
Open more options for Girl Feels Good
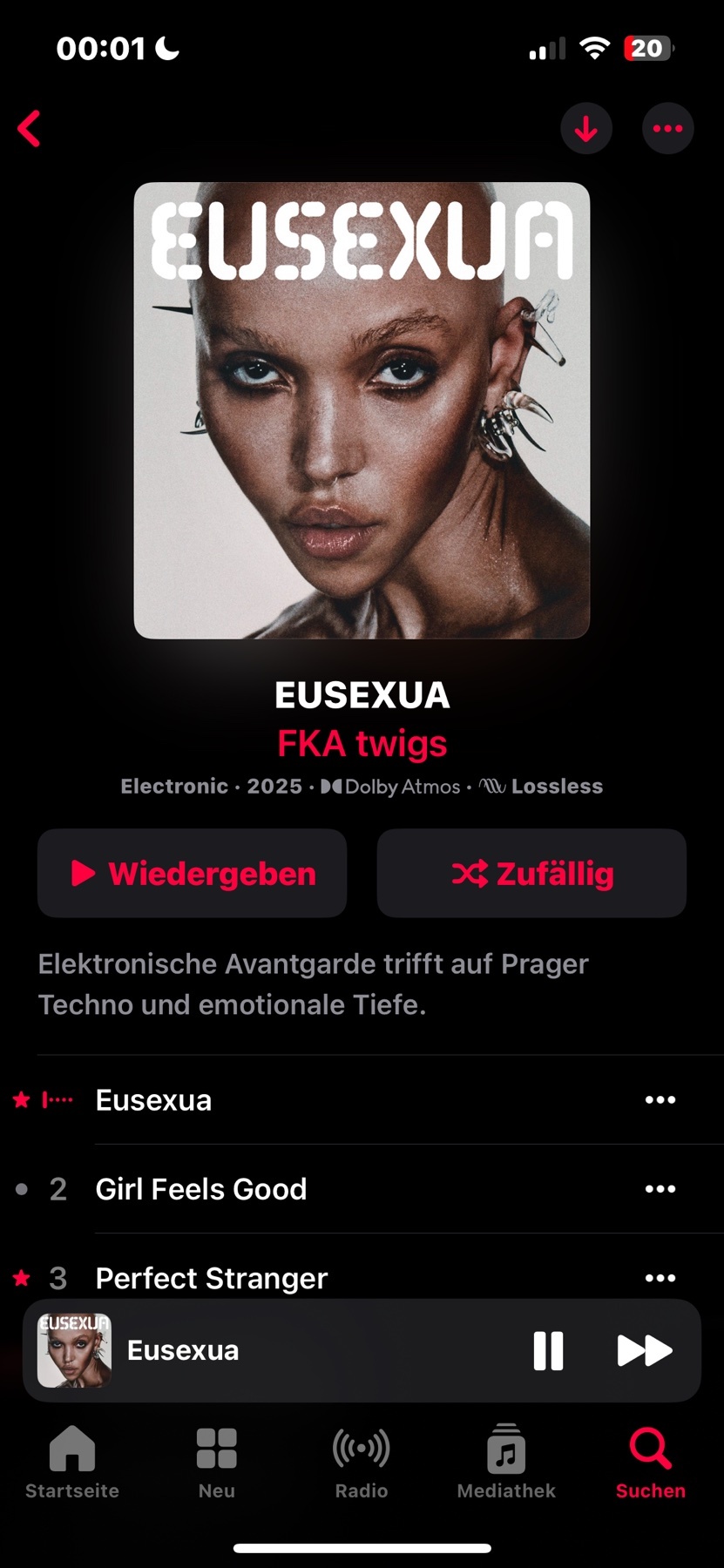click(x=660, y=1189)
